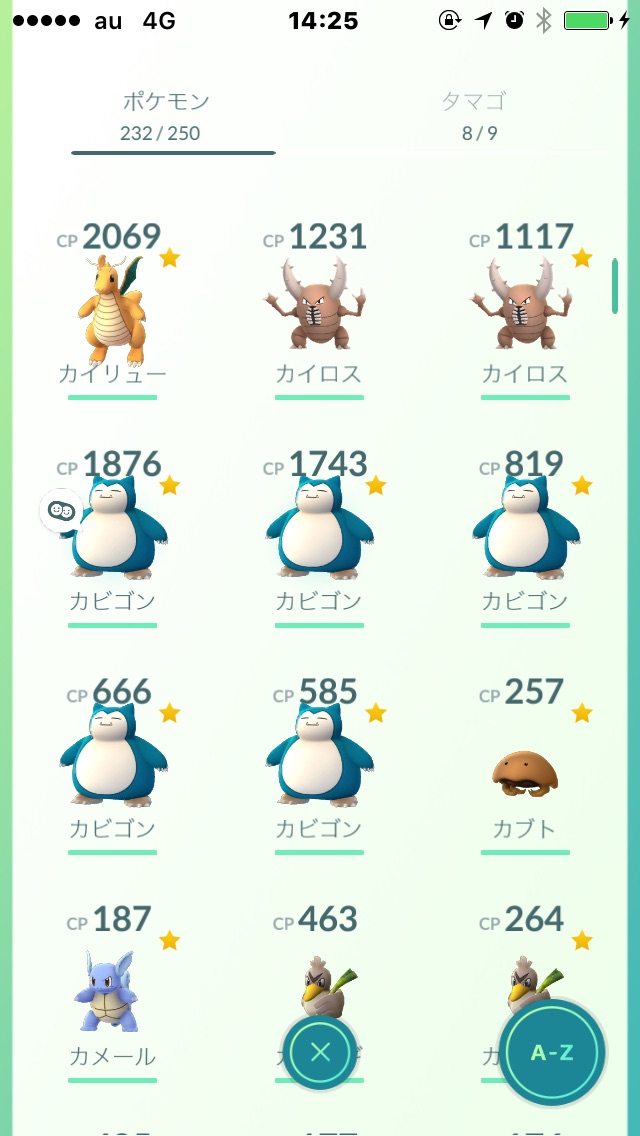
Task: Open カビゴン with CP 819
Action: click(525, 538)
